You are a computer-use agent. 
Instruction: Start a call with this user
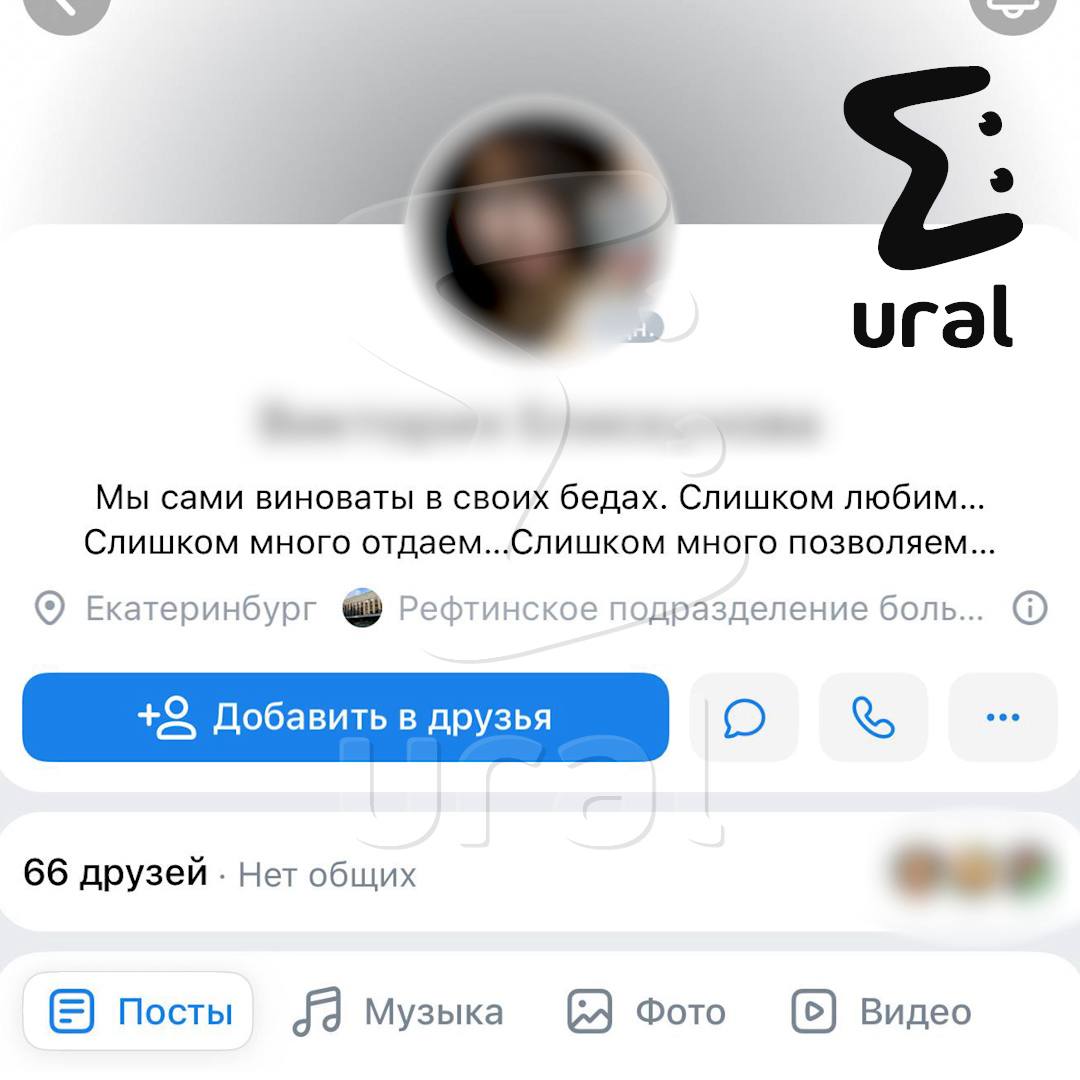click(x=873, y=717)
